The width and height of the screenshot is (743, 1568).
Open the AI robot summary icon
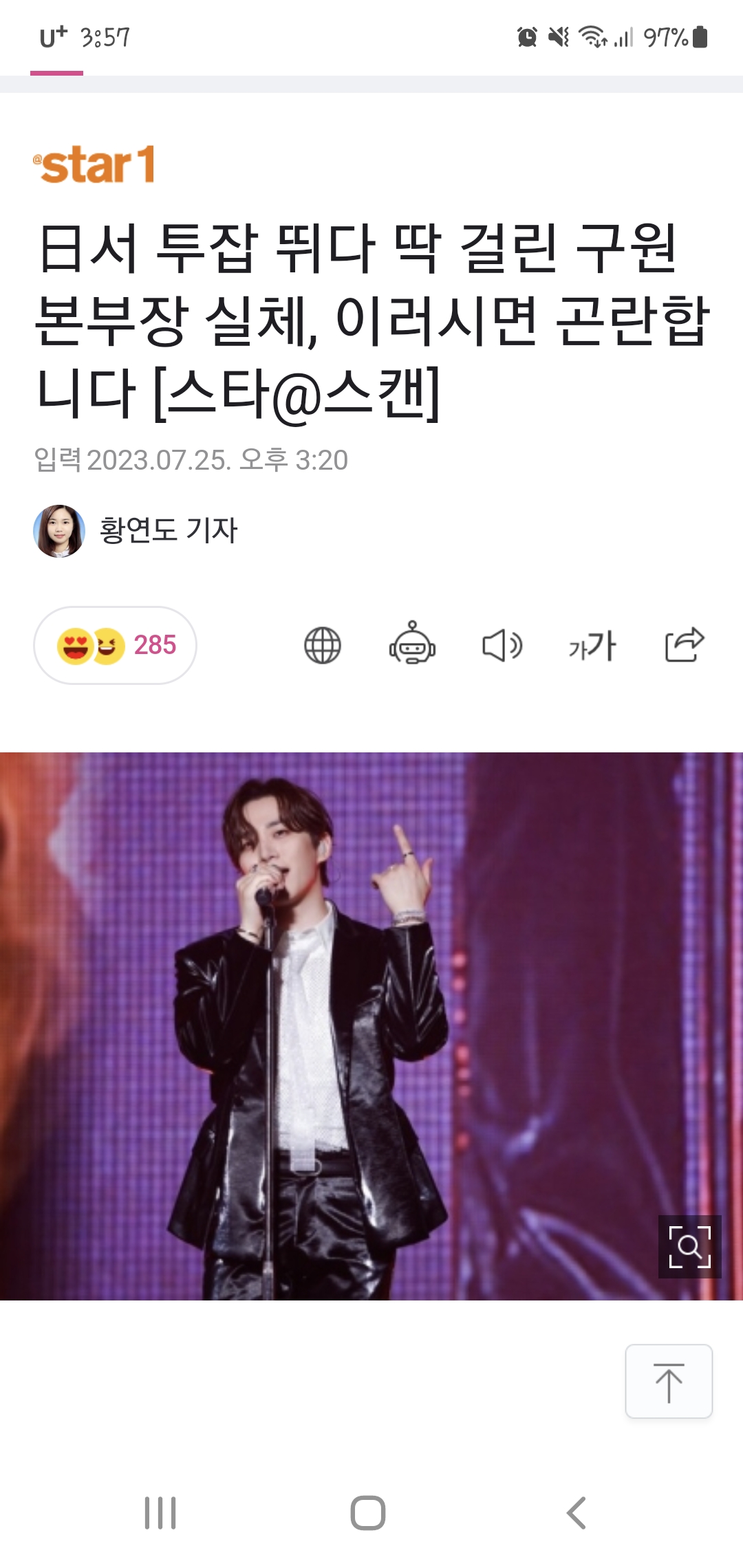coord(412,644)
